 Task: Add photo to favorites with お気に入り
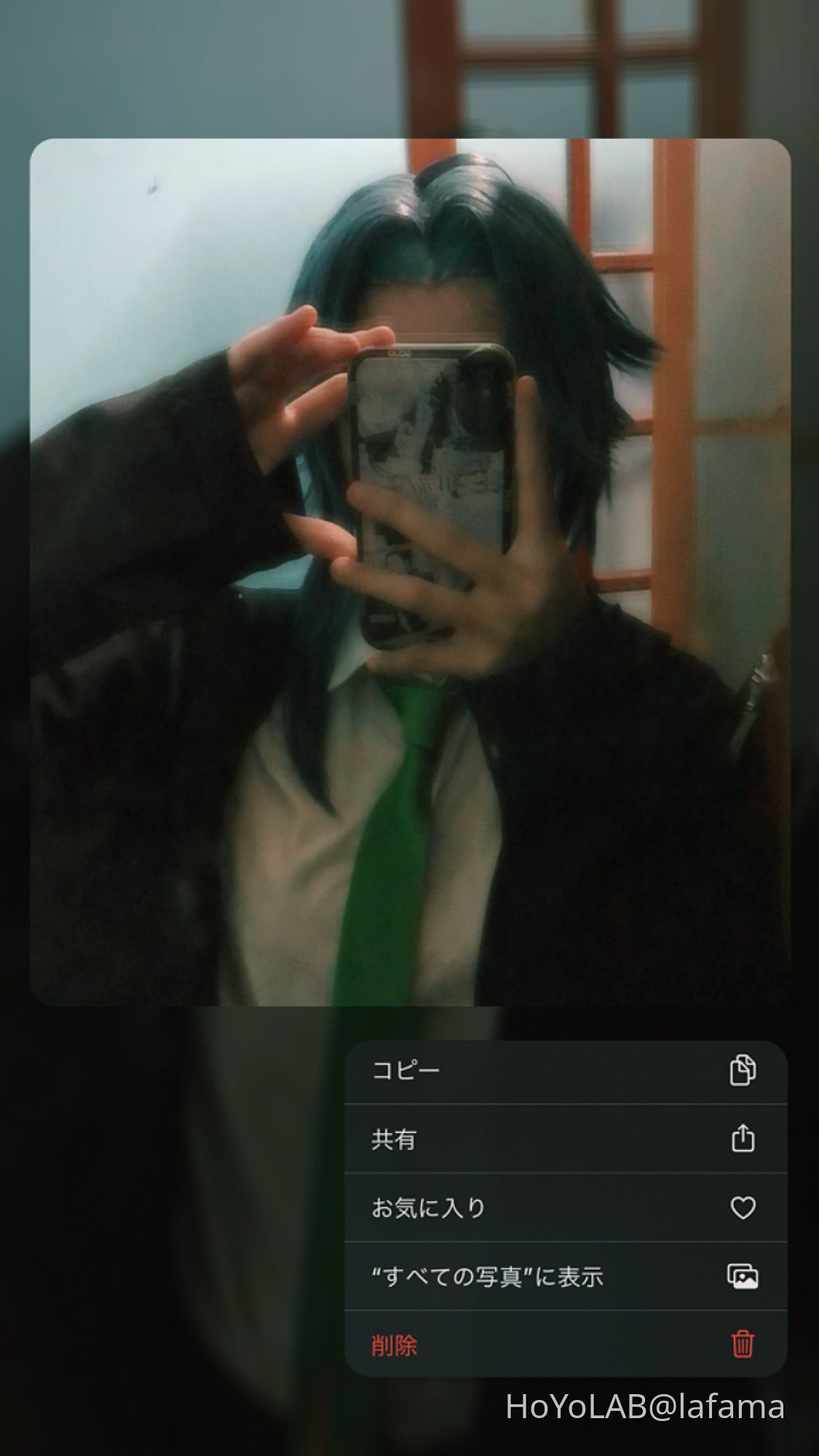tap(565, 1208)
